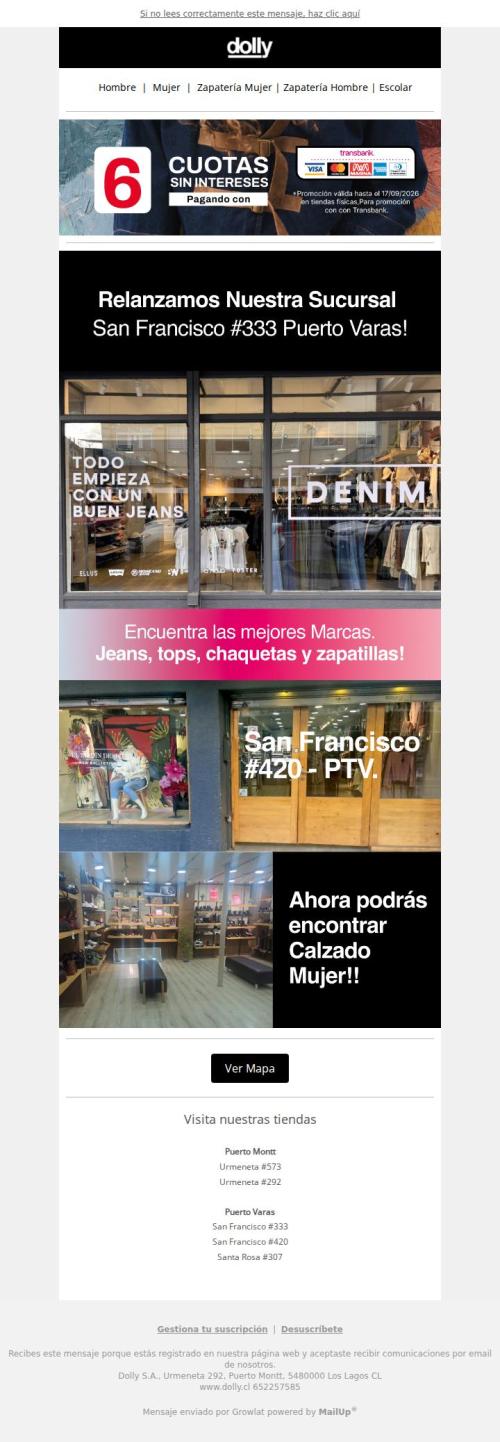Go to Zapatería Hombre section
This screenshot has width=500, height=1442.
(325, 88)
